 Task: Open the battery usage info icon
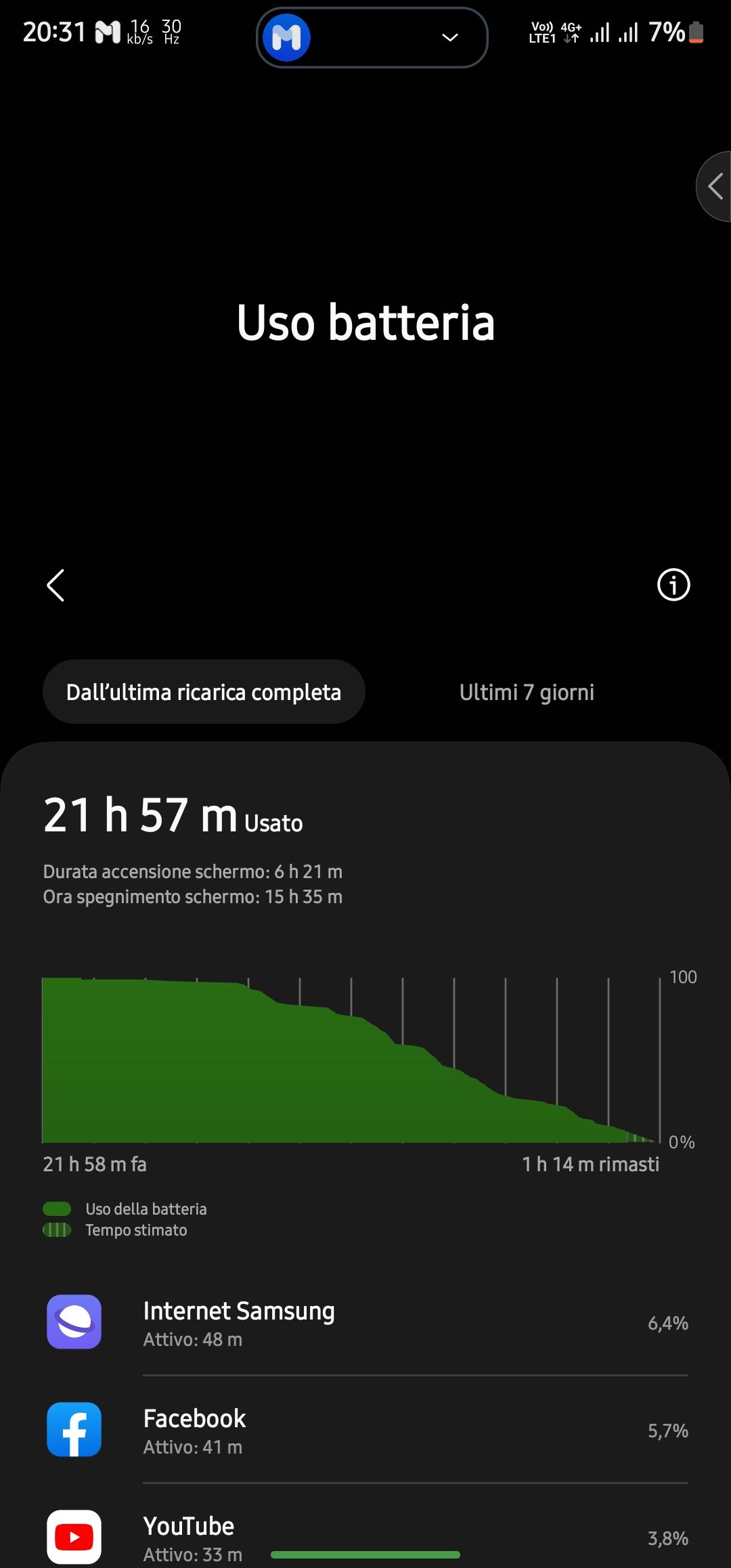(x=673, y=586)
